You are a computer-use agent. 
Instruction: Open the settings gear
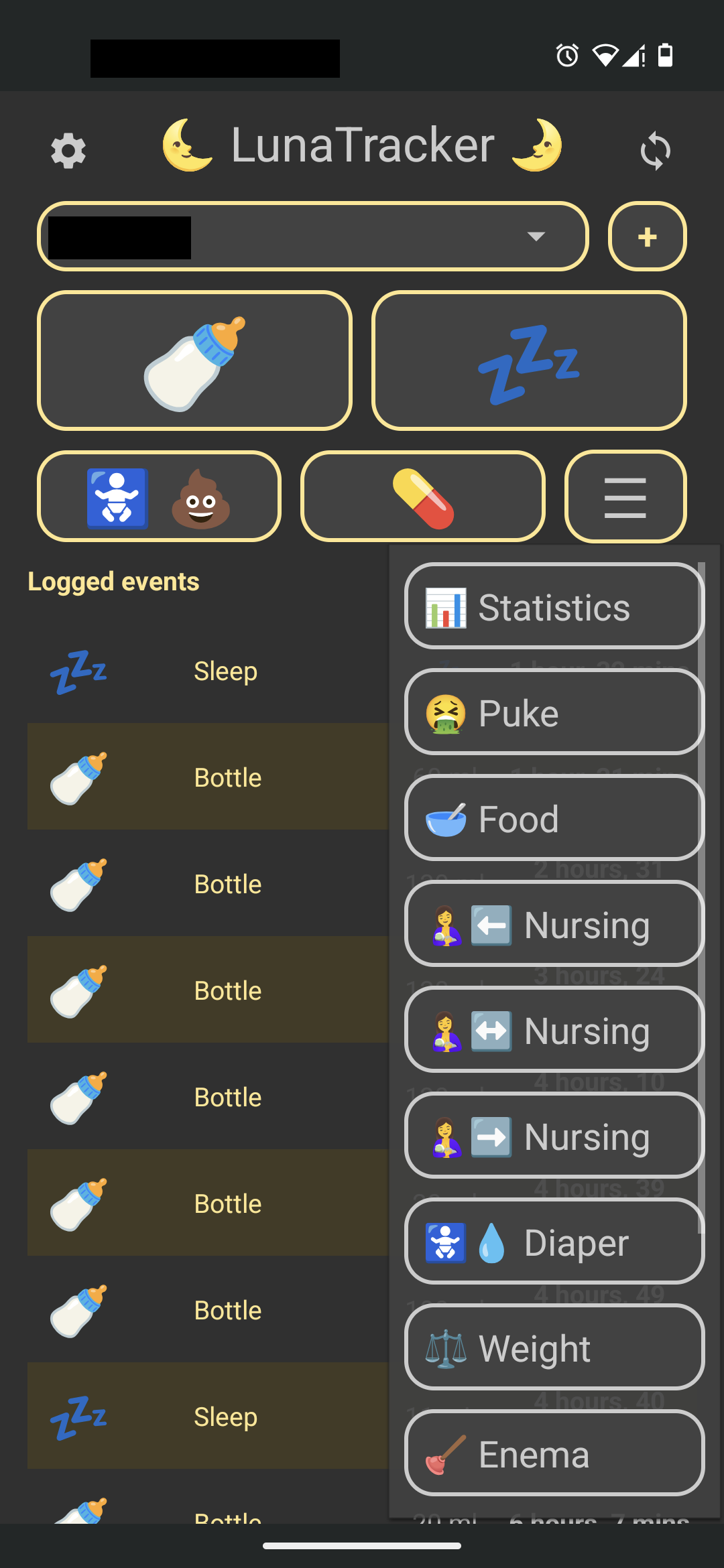[x=68, y=150]
